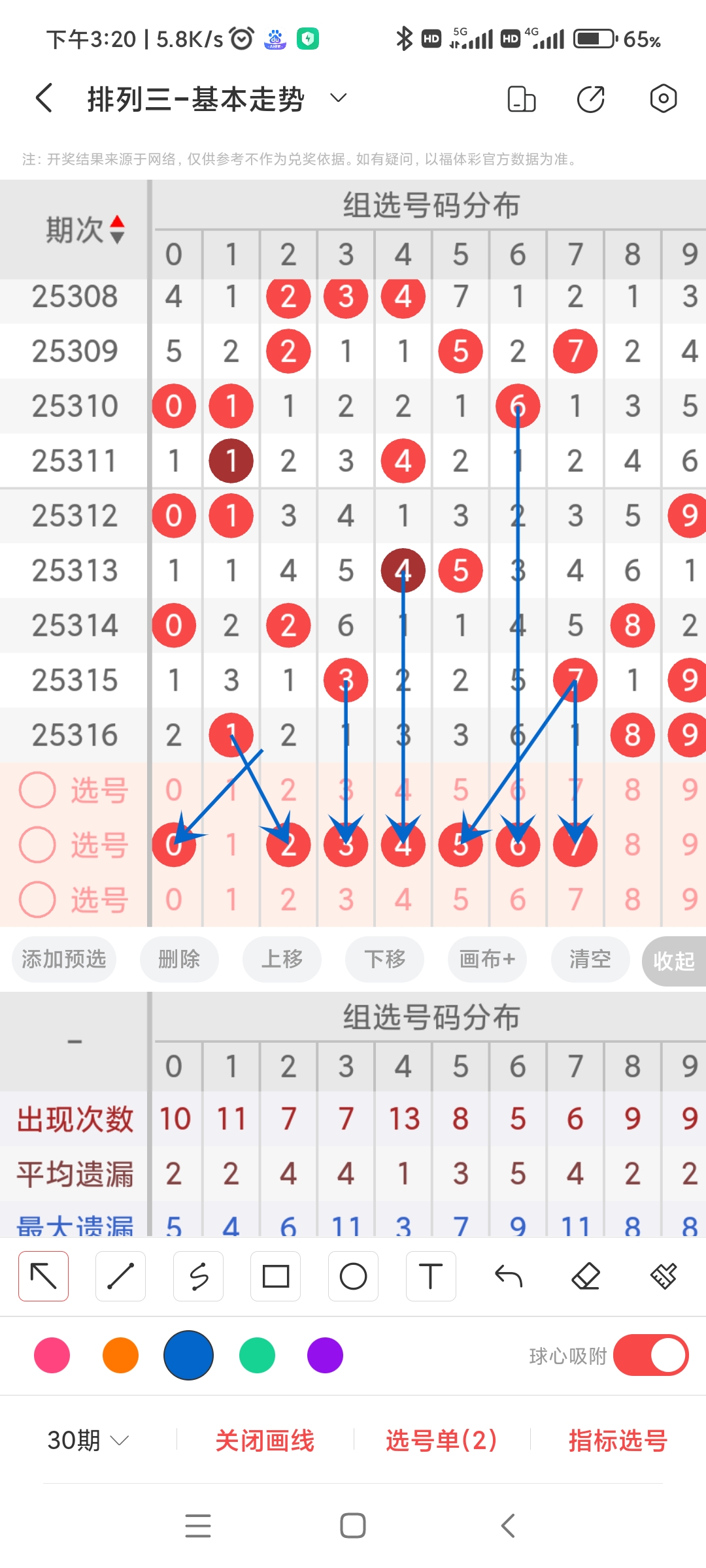Image resolution: width=706 pixels, height=1568 pixels.
Task: Select the rectangle drawing tool
Action: [x=276, y=1275]
